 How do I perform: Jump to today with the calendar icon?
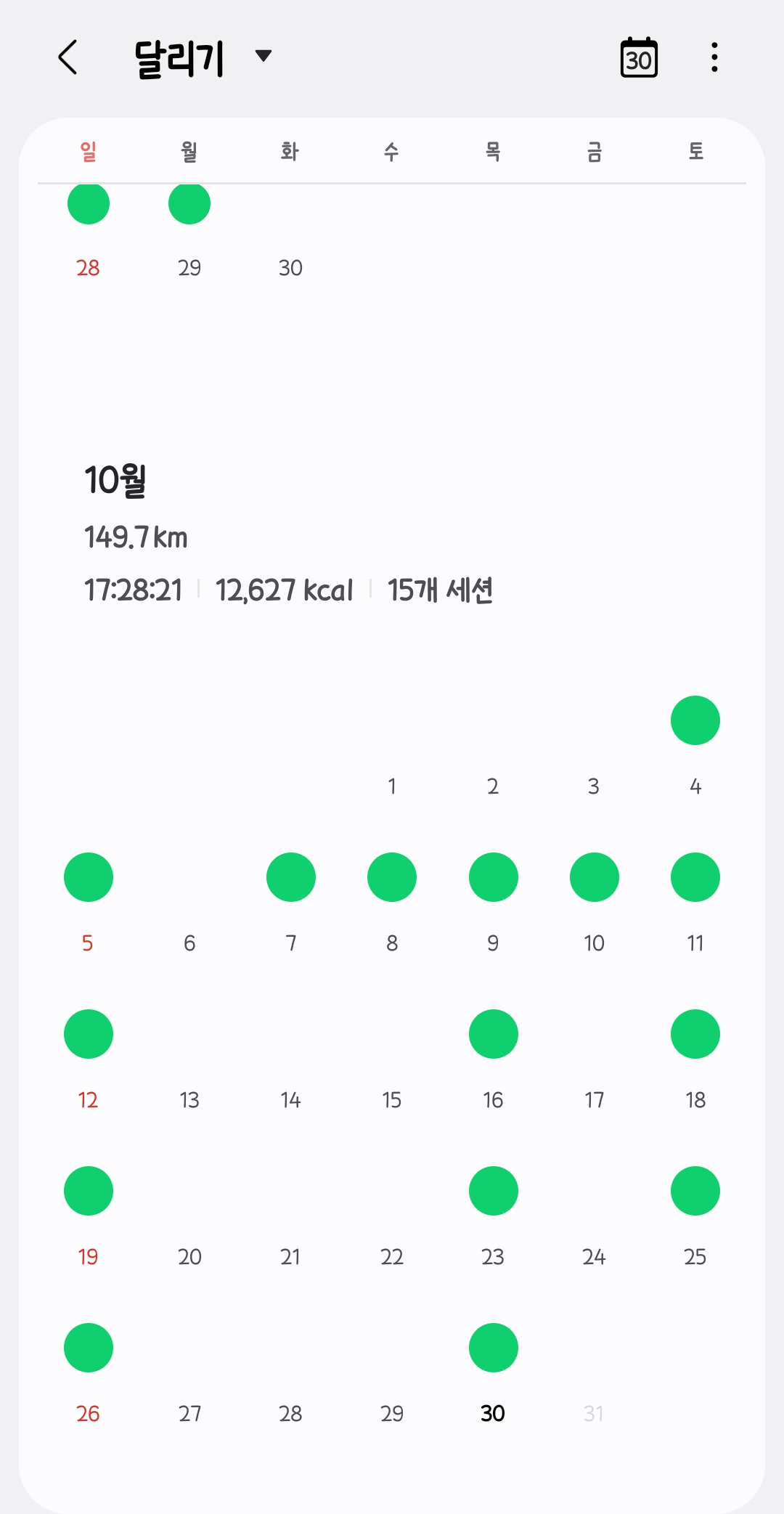pyautogui.click(x=639, y=57)
